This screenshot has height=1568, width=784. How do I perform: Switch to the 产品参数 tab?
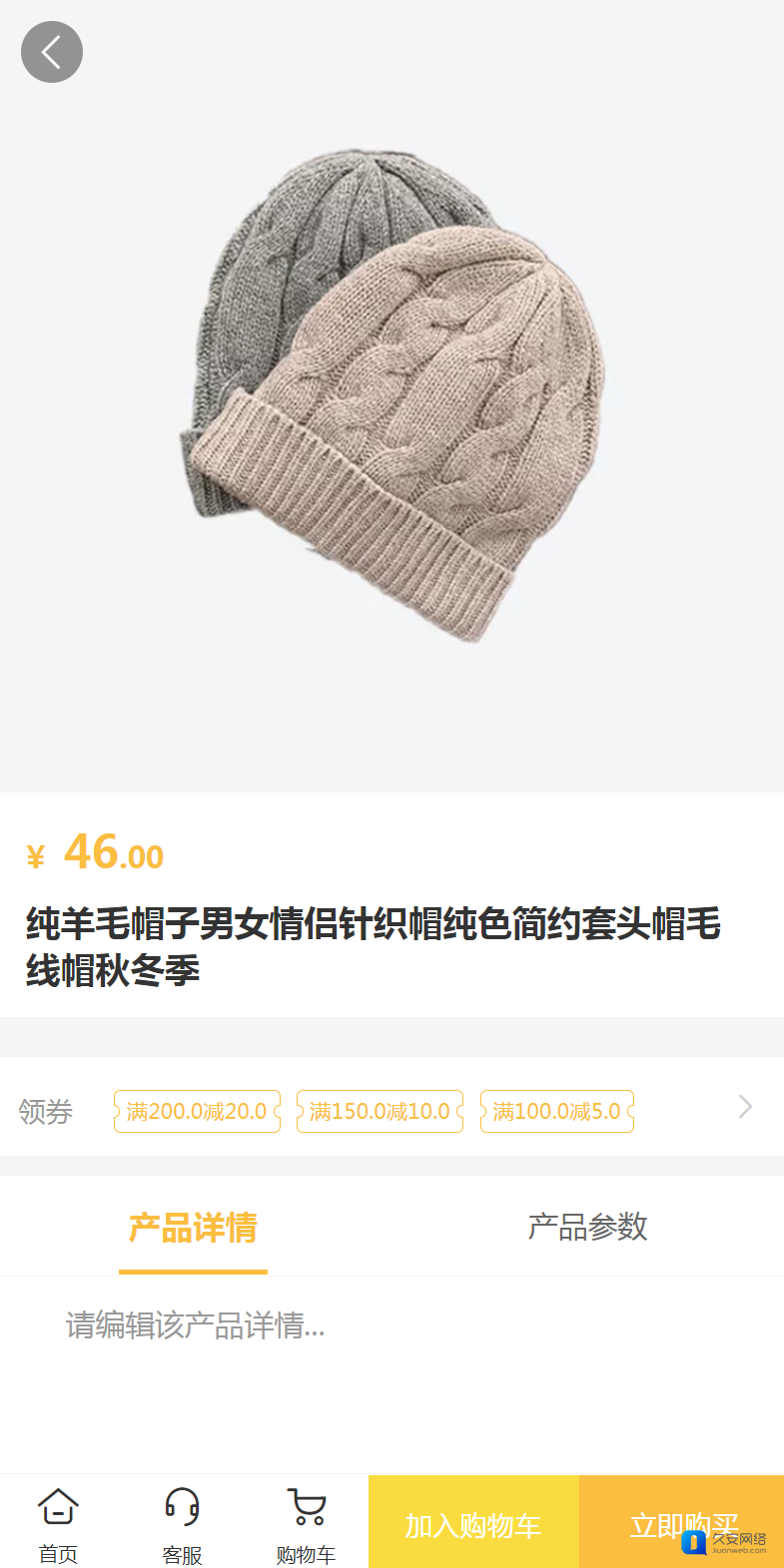pyautogui.click(x=587, y=1227)
